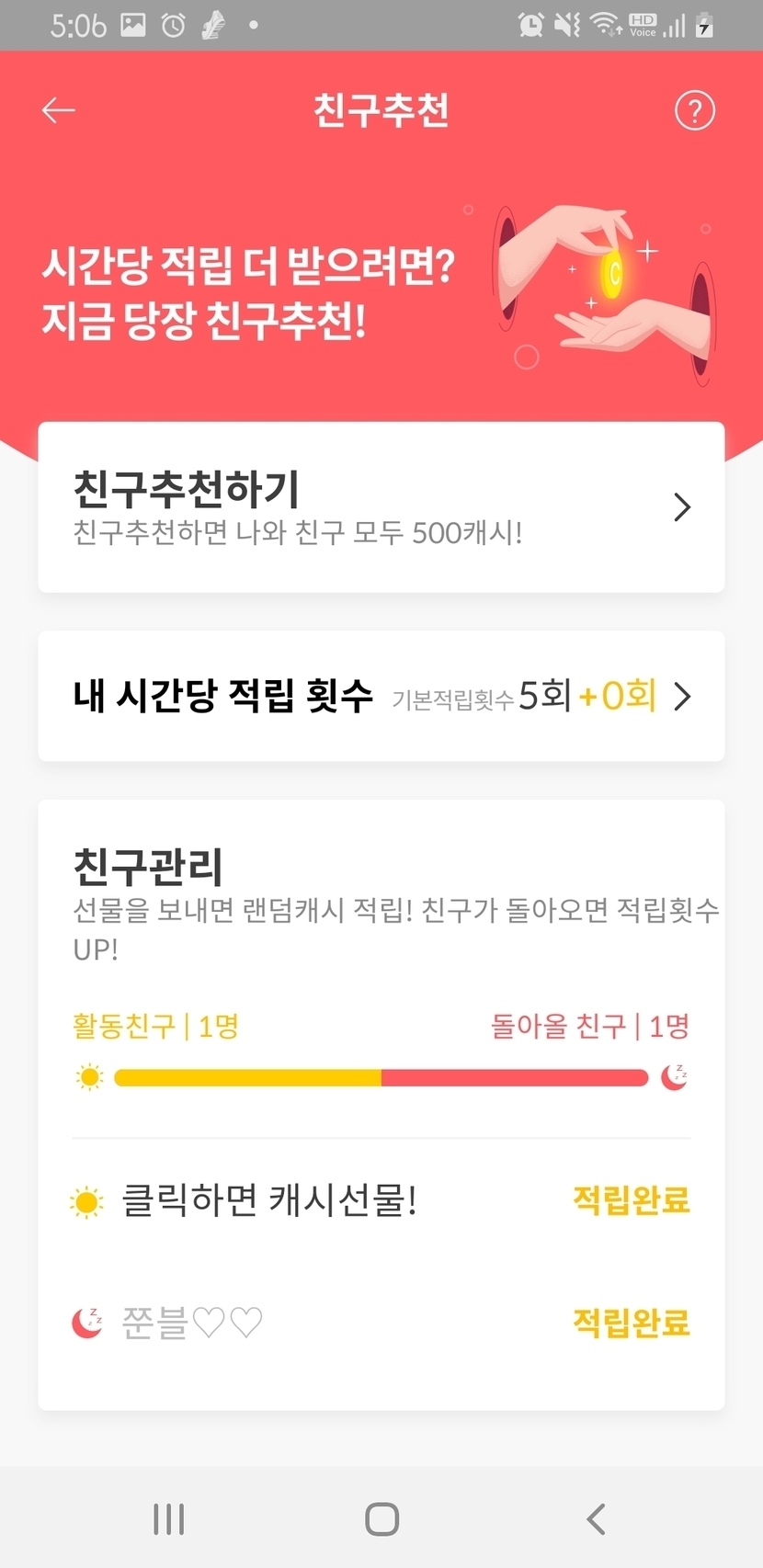The height and width of the screenshot is (1568, 763).
Task: Open the system recent apps button
Action: point(169,1518)
